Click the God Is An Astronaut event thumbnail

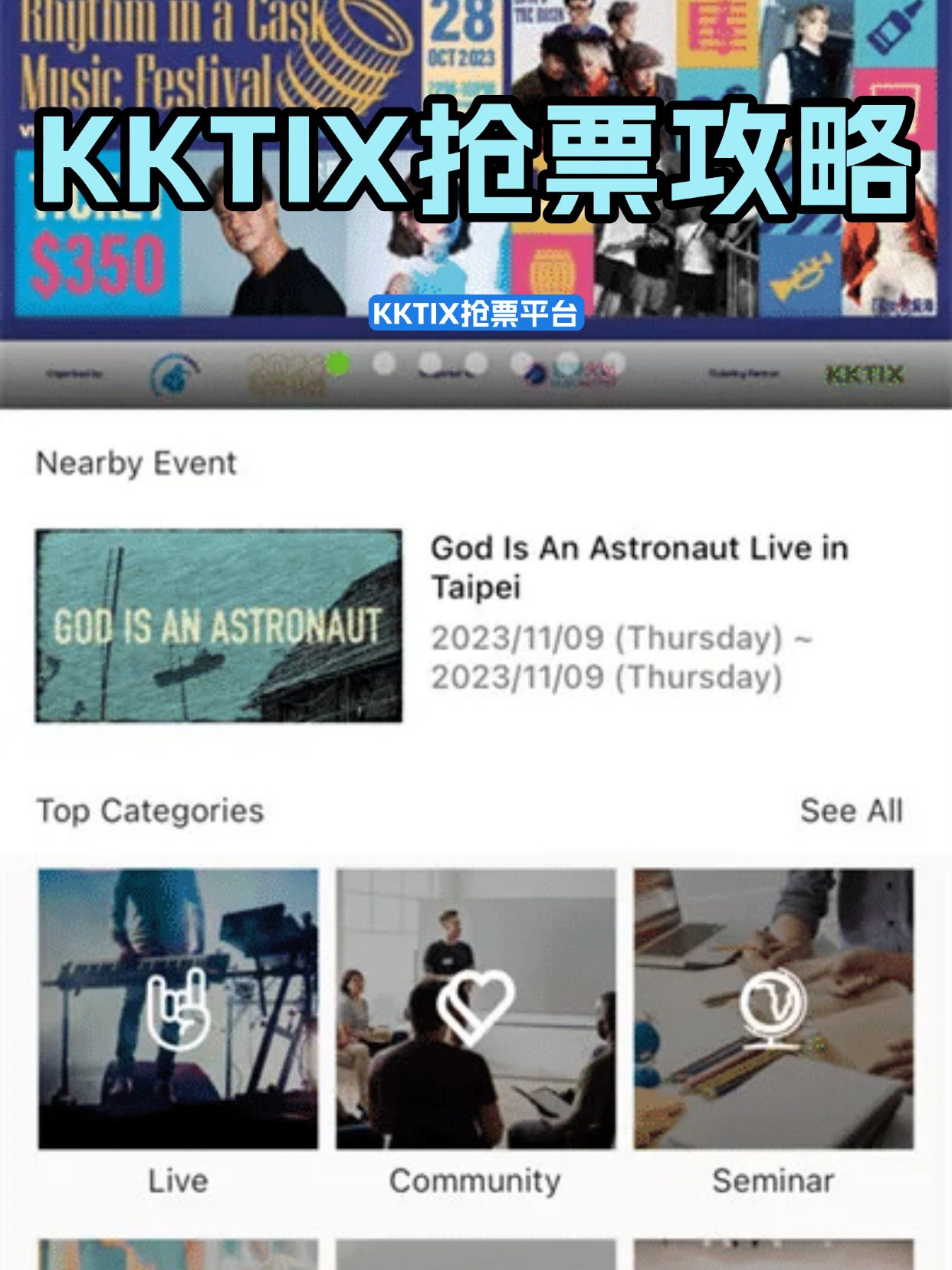218,625
